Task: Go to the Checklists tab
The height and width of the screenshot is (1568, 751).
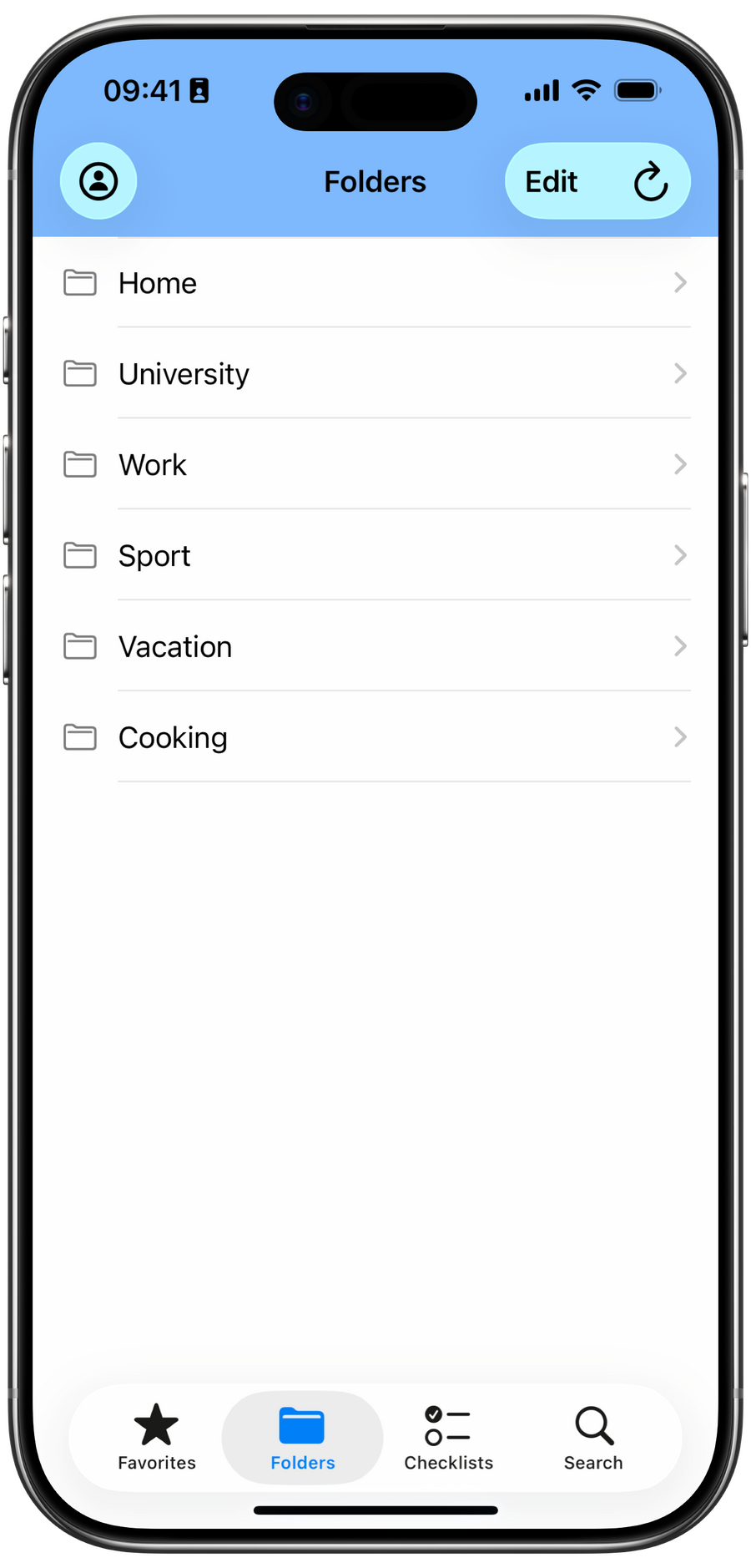Action: tap(448, 1438)
